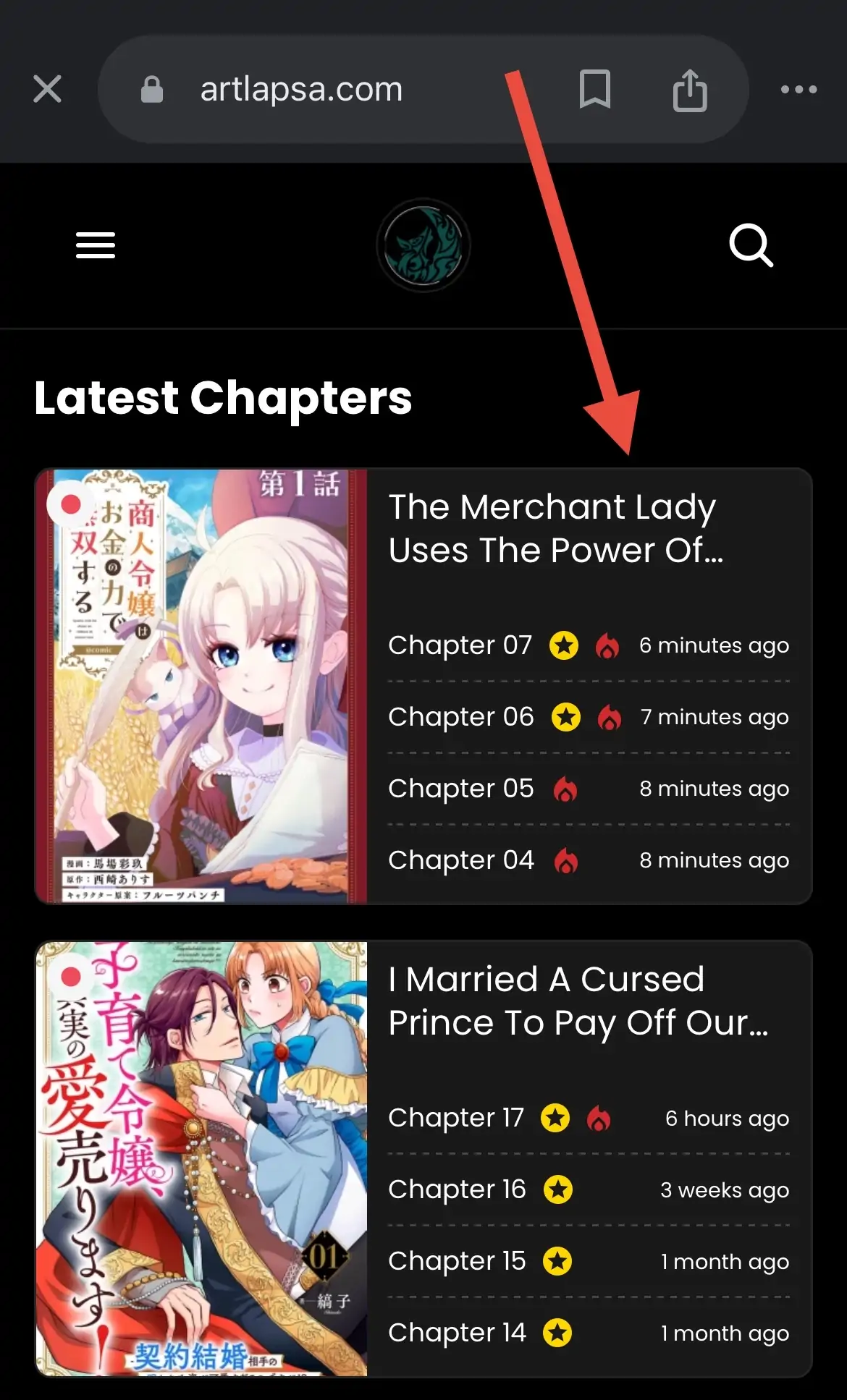Bookmark the artlapsa.com page
The height and width of the screenshot is (1400, 847).
click(594, 90)
